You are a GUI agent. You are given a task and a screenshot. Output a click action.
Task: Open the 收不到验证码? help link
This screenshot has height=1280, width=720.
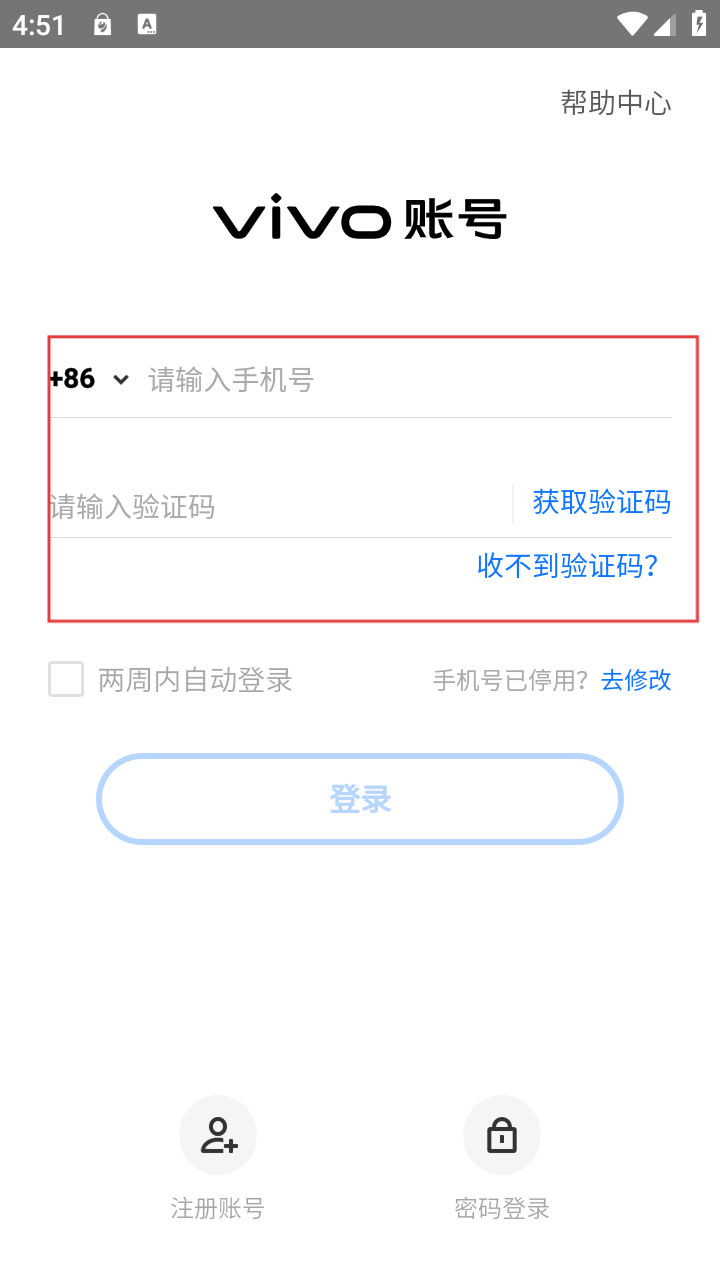coord(567,566)
